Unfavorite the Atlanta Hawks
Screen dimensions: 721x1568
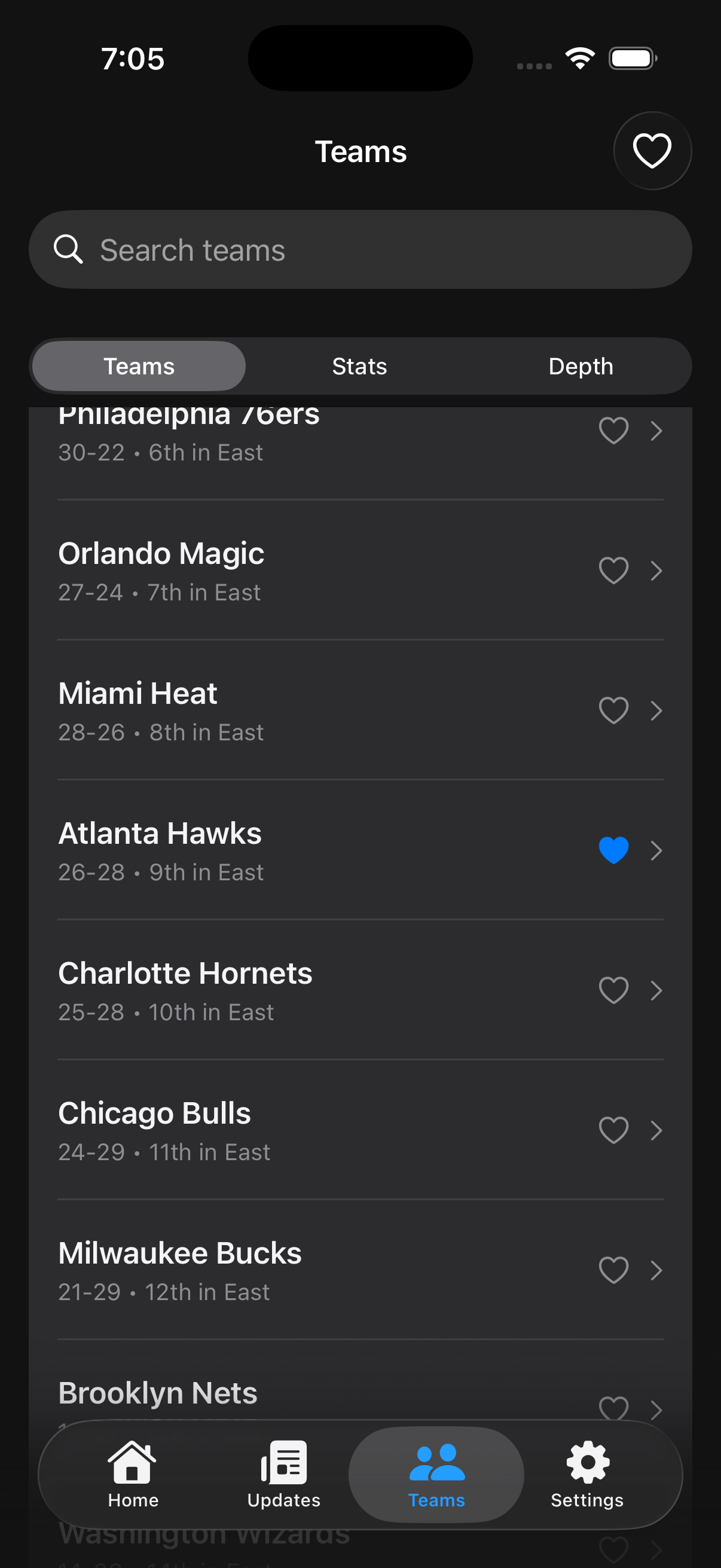(x=613, y=850)
